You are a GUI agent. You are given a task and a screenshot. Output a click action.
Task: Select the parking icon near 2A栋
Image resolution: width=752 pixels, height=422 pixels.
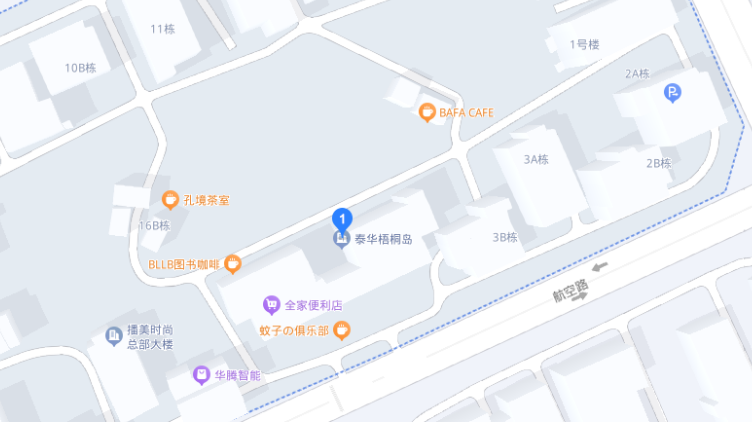pyautogui.click(x=673, y=93)
